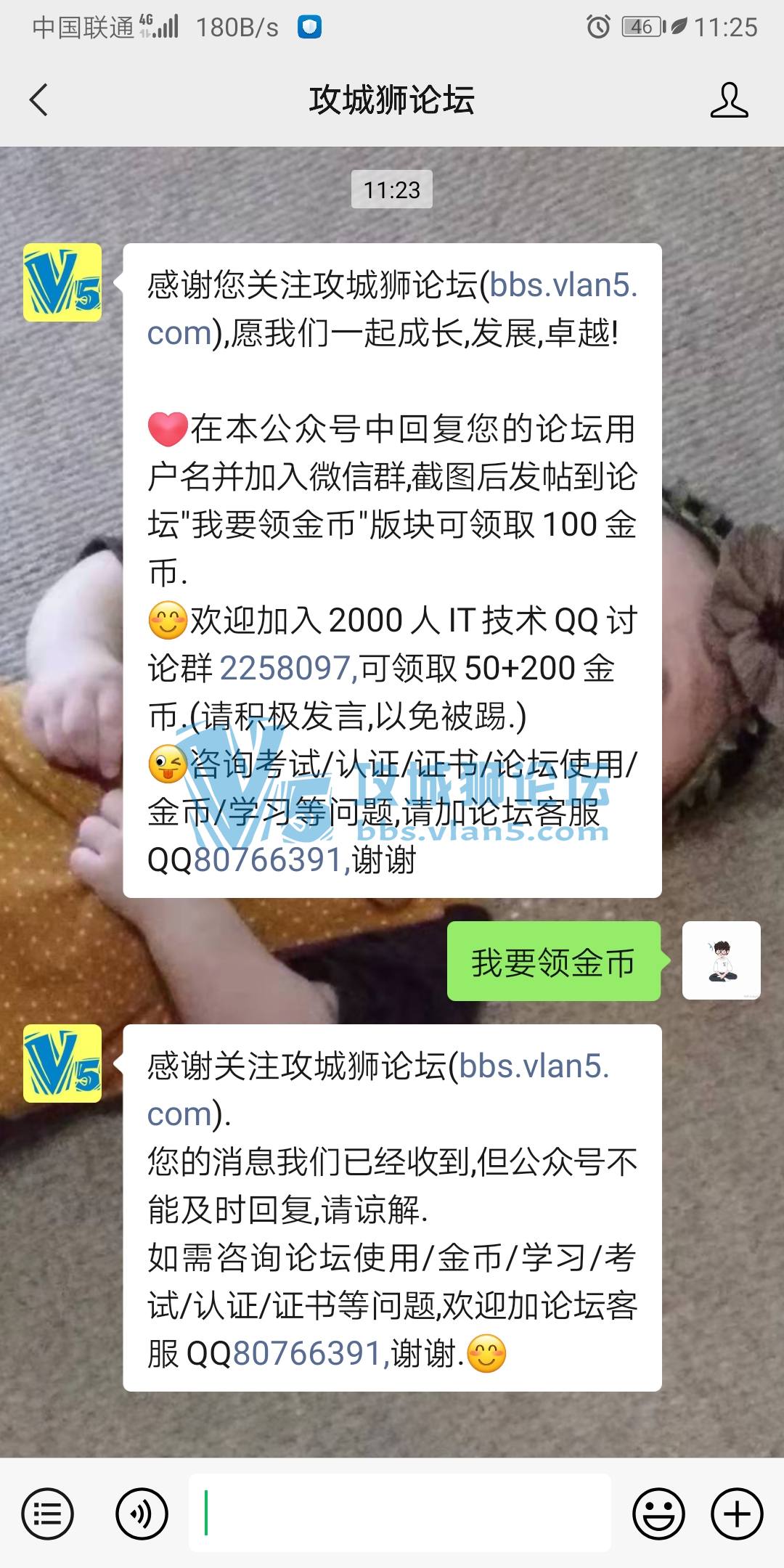Go back from the 攻城狮论坛 chat

pos(39,99)
